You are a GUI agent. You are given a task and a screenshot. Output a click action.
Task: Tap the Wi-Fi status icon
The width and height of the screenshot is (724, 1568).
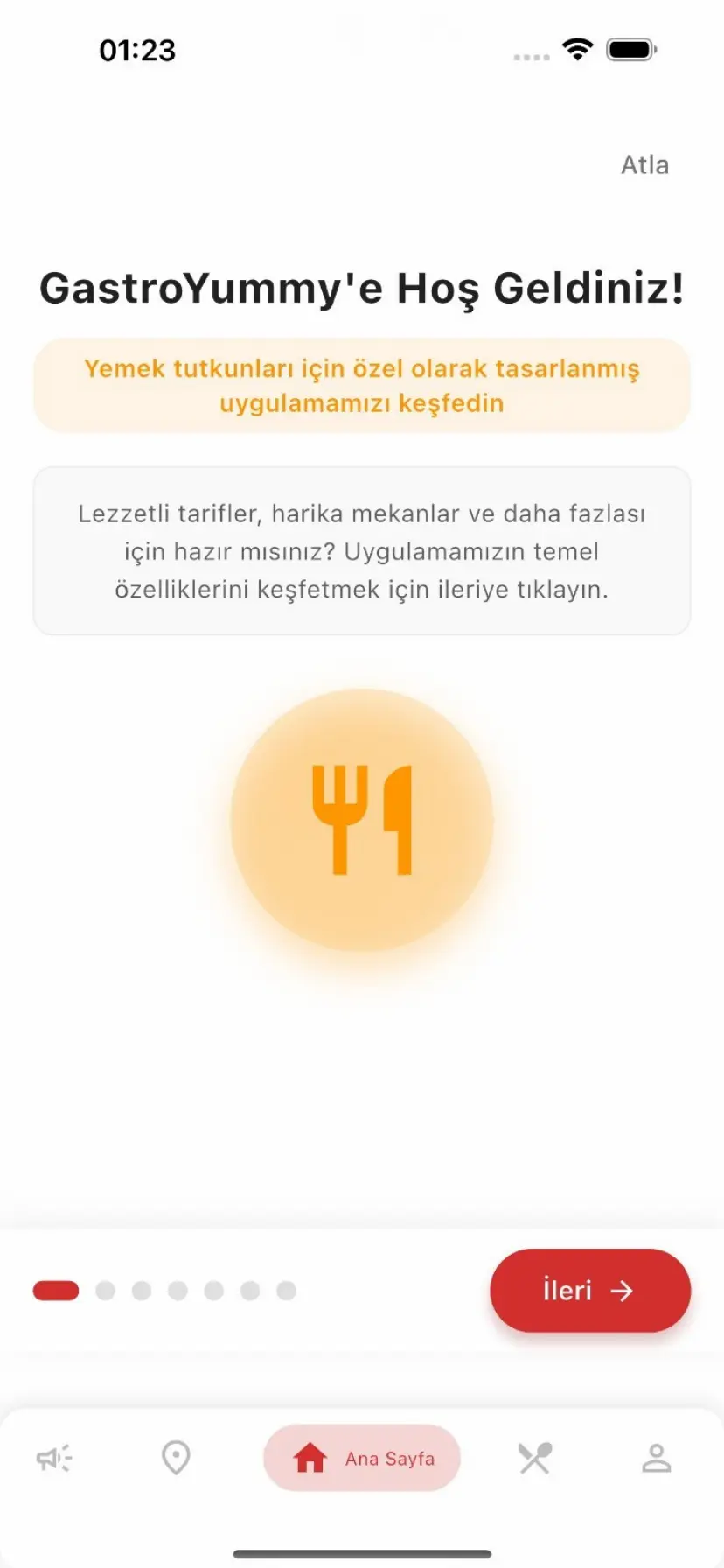click(576, 50)
